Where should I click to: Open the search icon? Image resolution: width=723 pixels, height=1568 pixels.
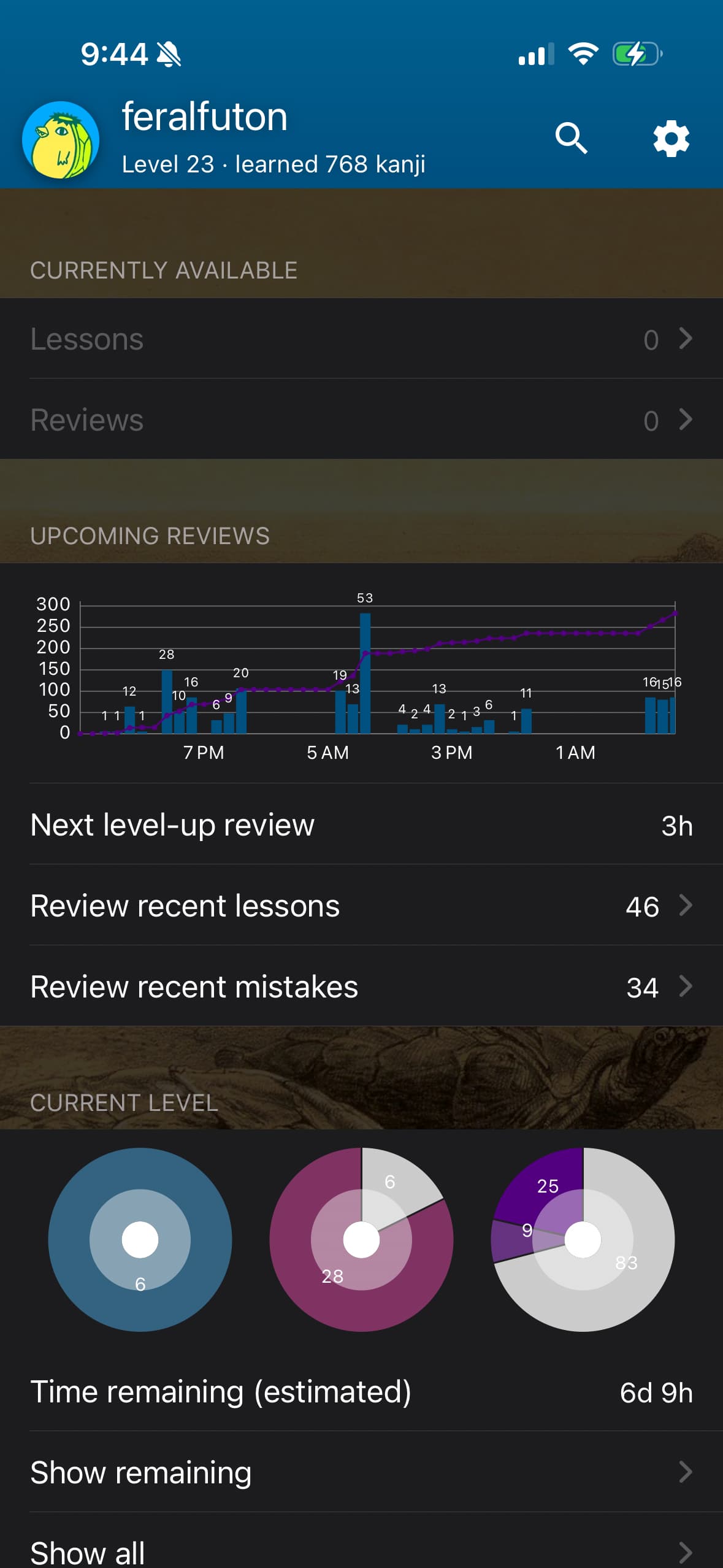click(571, 138)
